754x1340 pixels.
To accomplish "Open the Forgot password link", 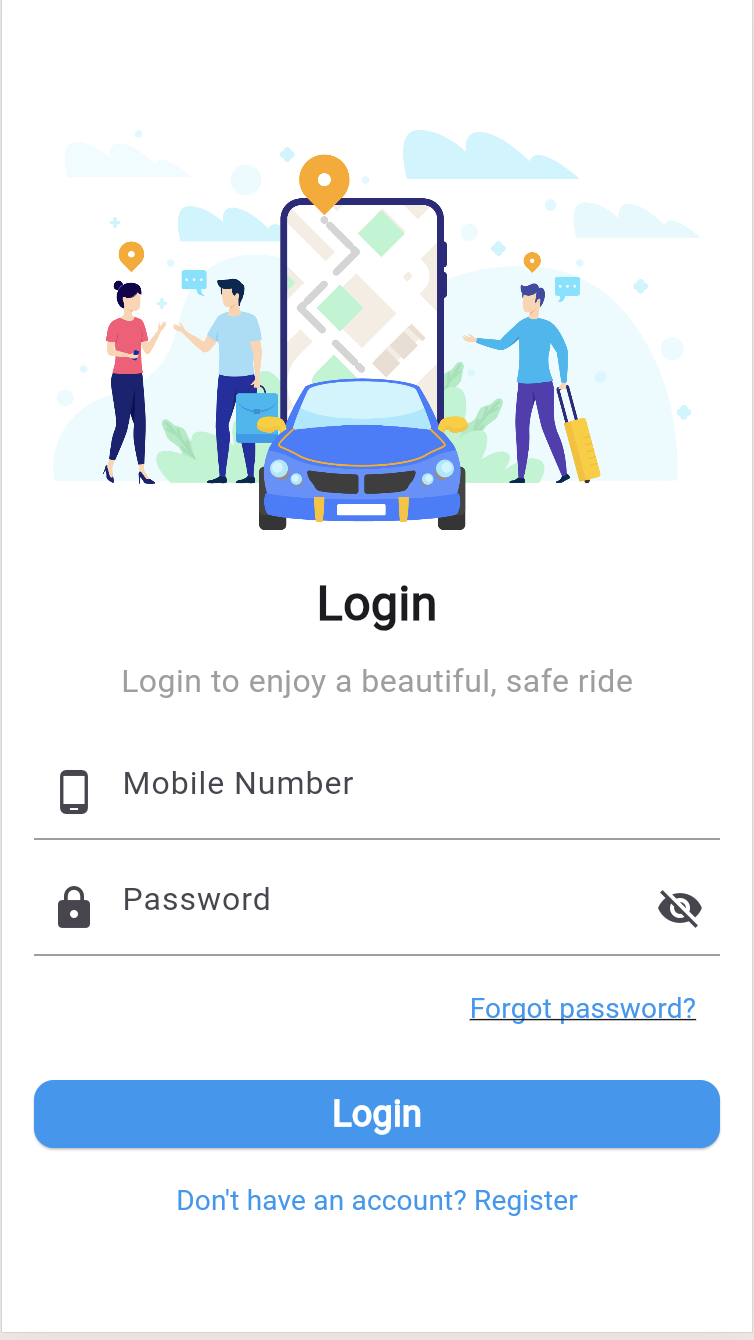I will click(x=583, y=1008).
